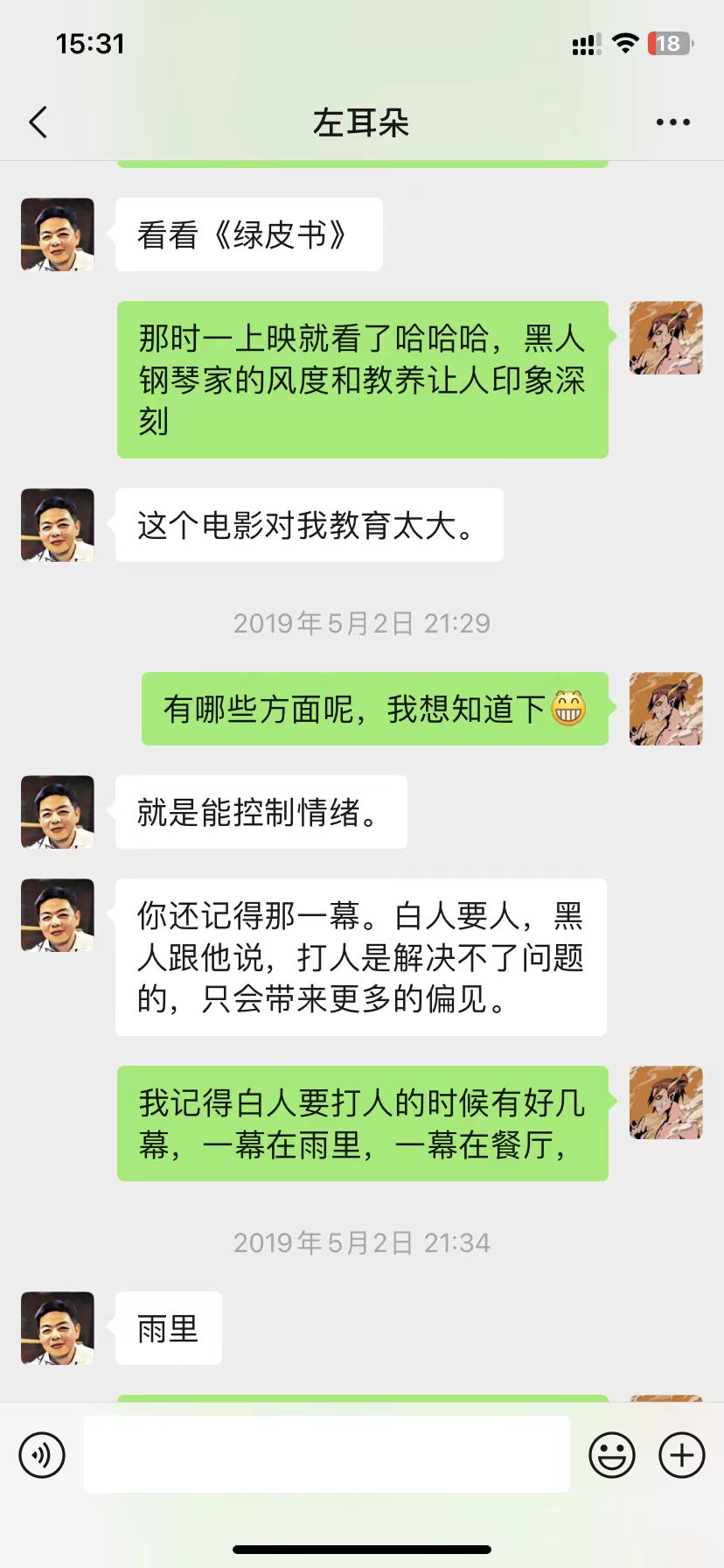This screenshot has height=1568, width=724.
Task: Open the chat info overflow menu
Action: click(672, 122)
